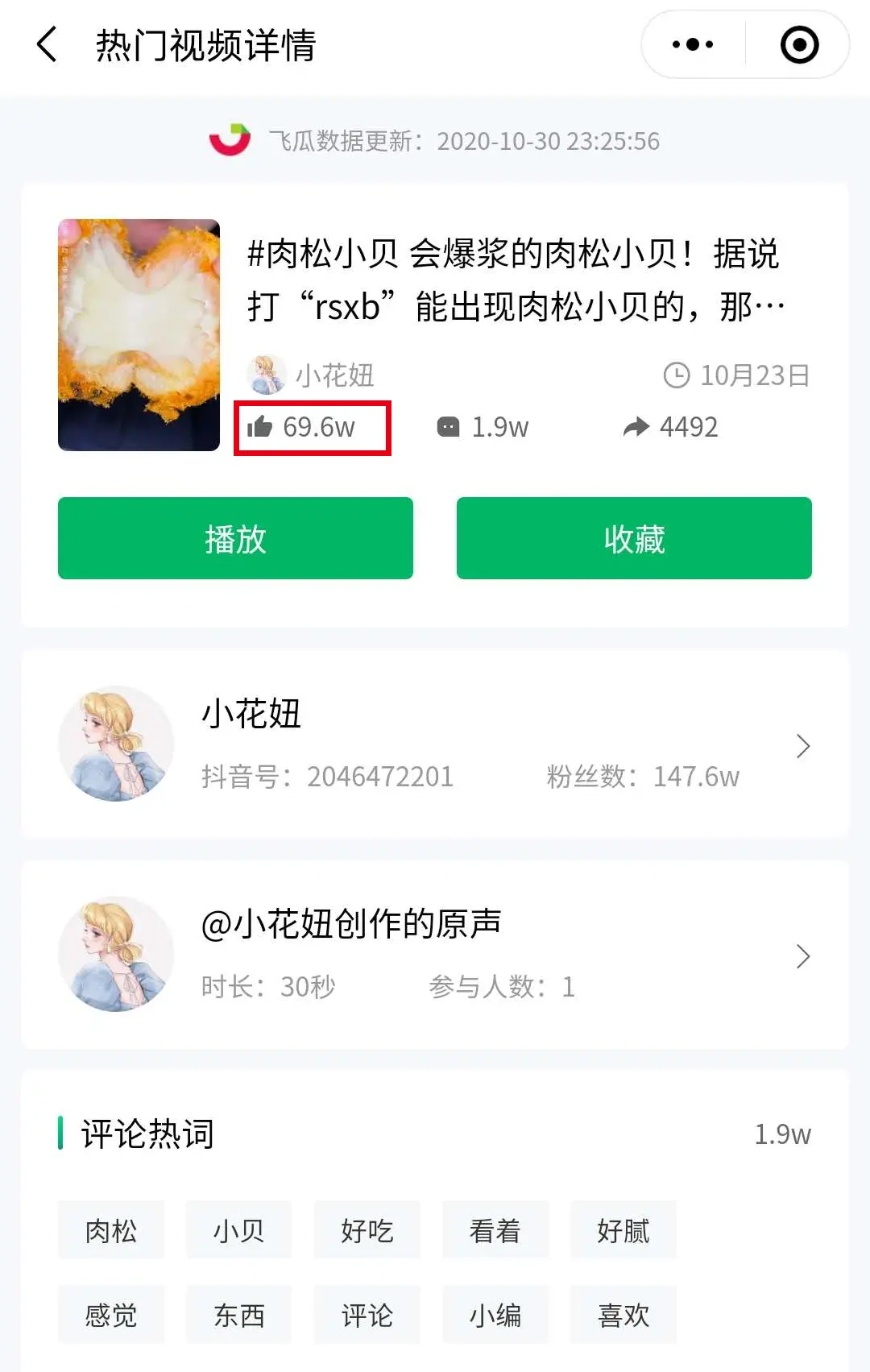
Task: Go back from 热门视频详情
Action: [x=47, y=44]
